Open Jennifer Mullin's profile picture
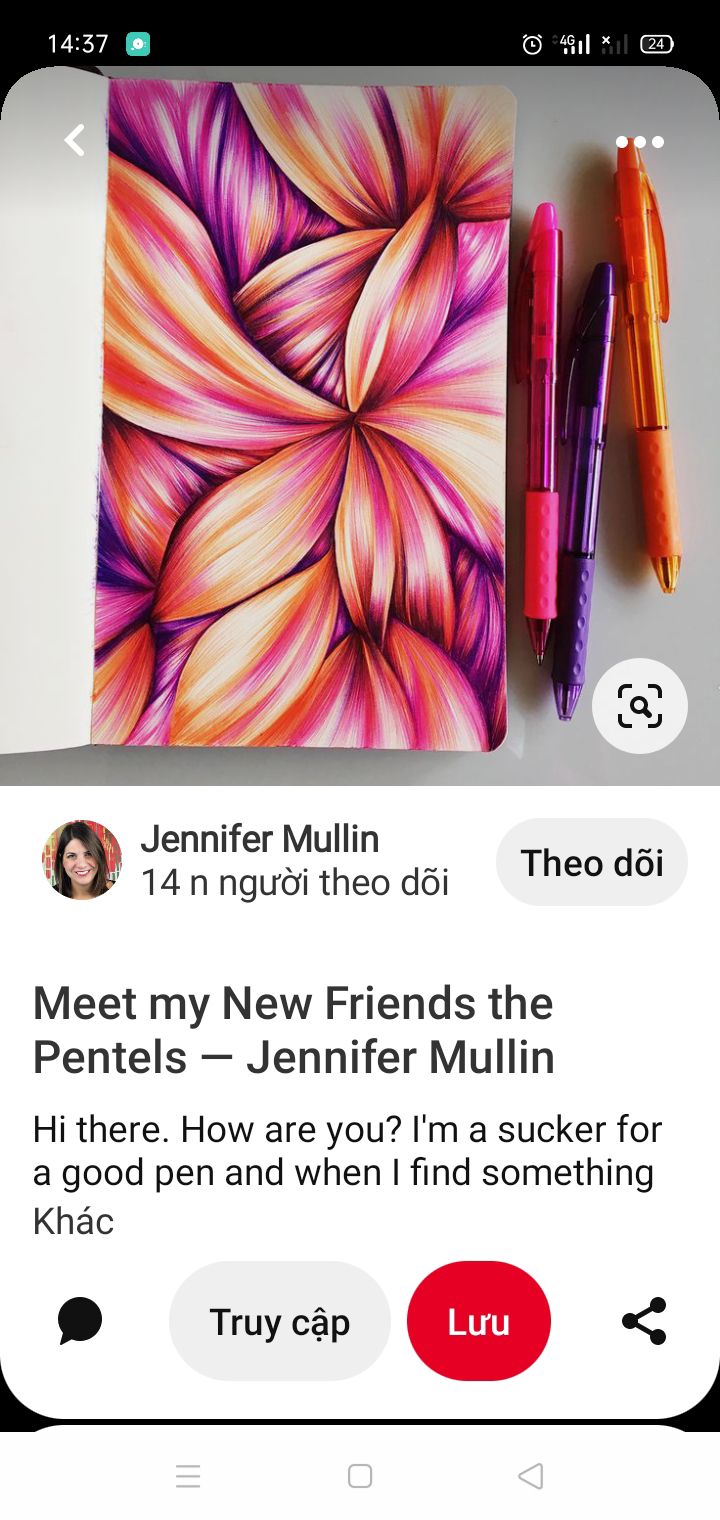Screen dimensions: 720x1520 [x=82, y=860]
